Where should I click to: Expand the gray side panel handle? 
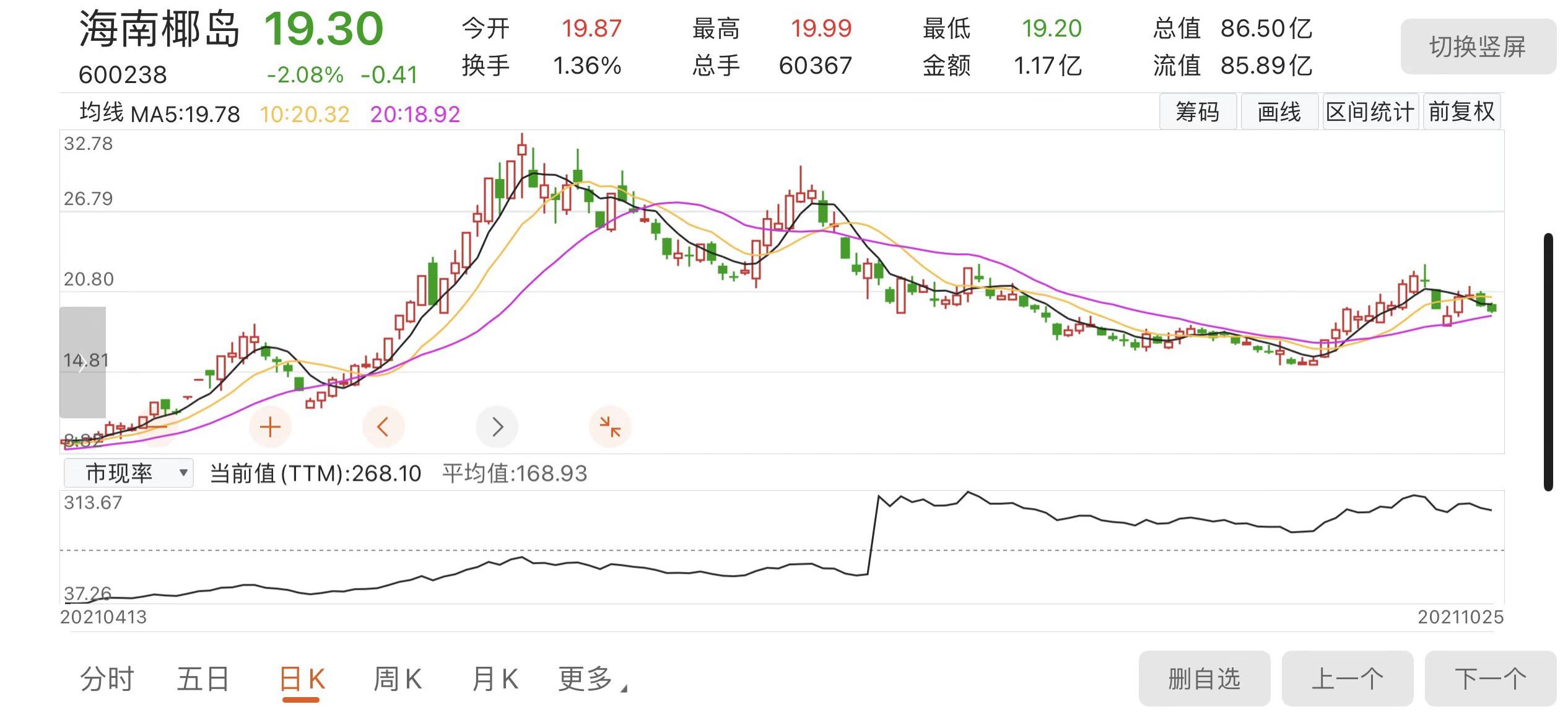pos(82,362)
